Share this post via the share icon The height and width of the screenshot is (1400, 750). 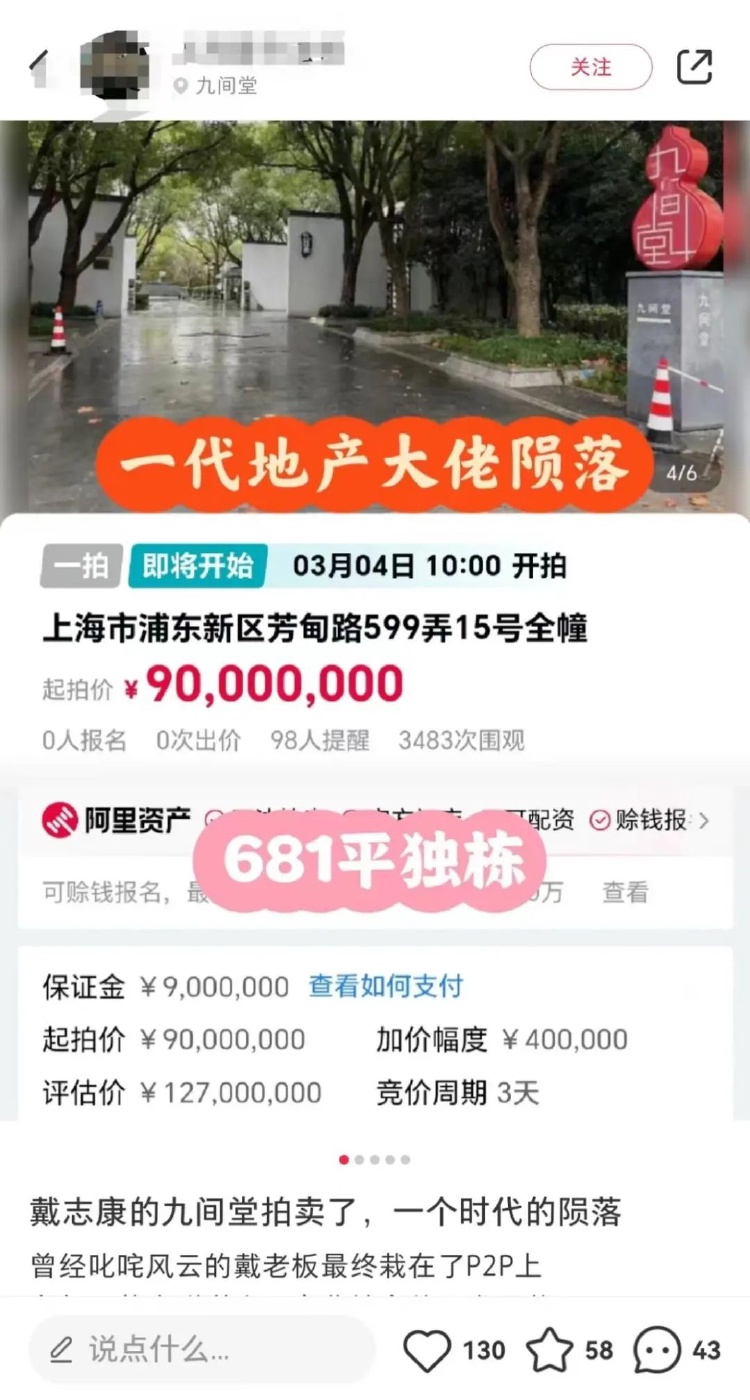[694, 67]
